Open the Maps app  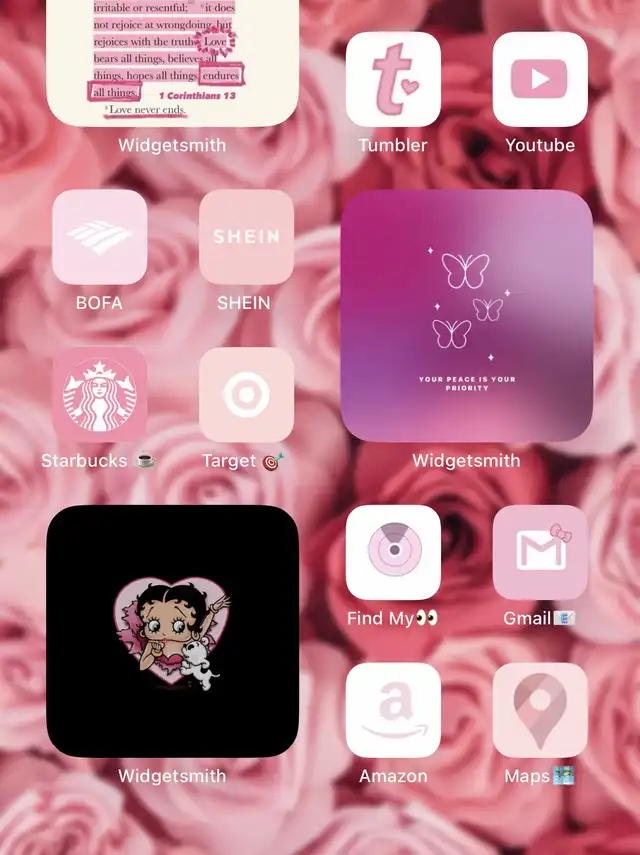tap(540, 710)
